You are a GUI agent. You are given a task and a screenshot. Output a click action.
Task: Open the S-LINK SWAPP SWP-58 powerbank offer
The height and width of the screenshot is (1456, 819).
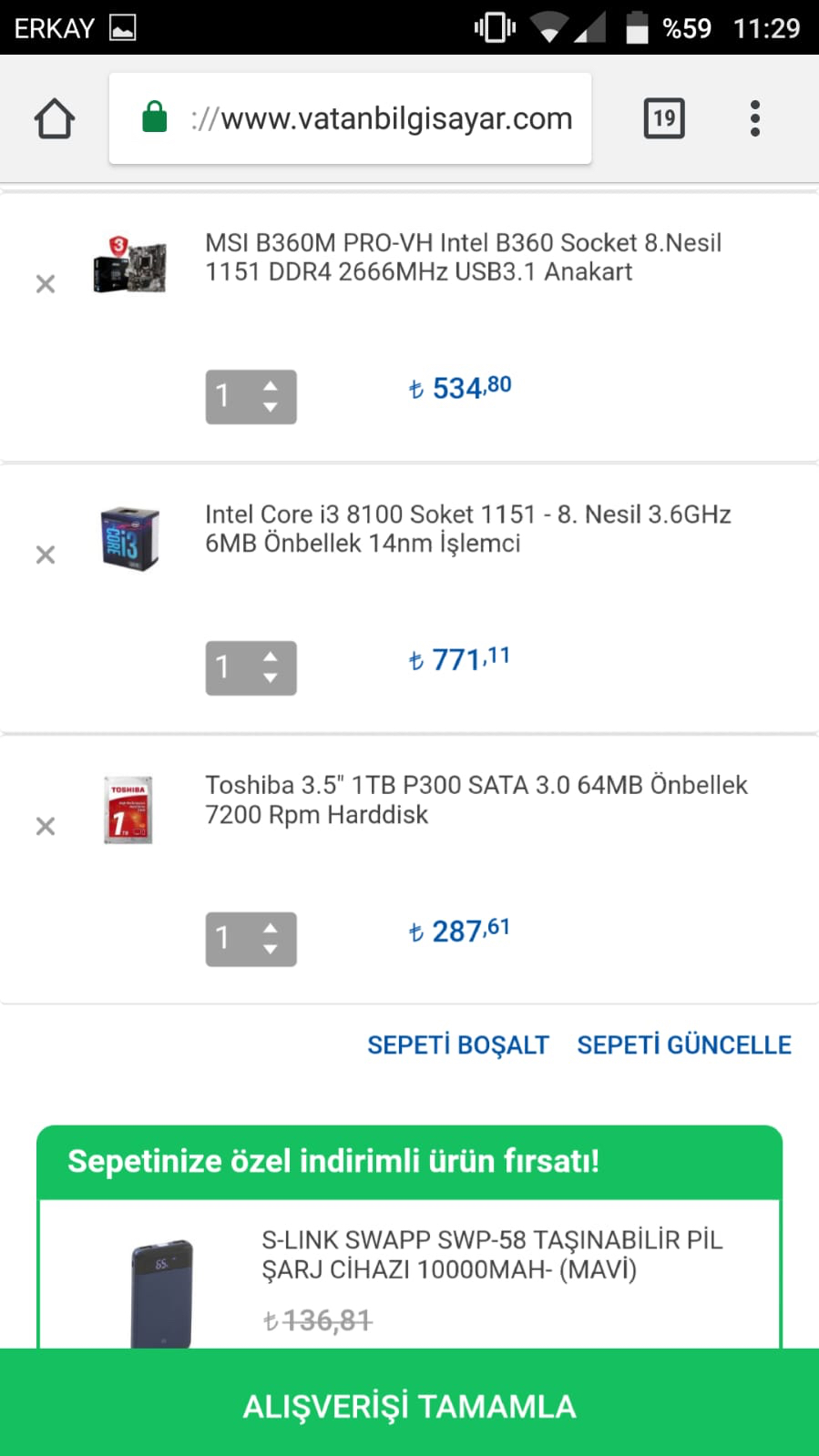click(492, 1255)
